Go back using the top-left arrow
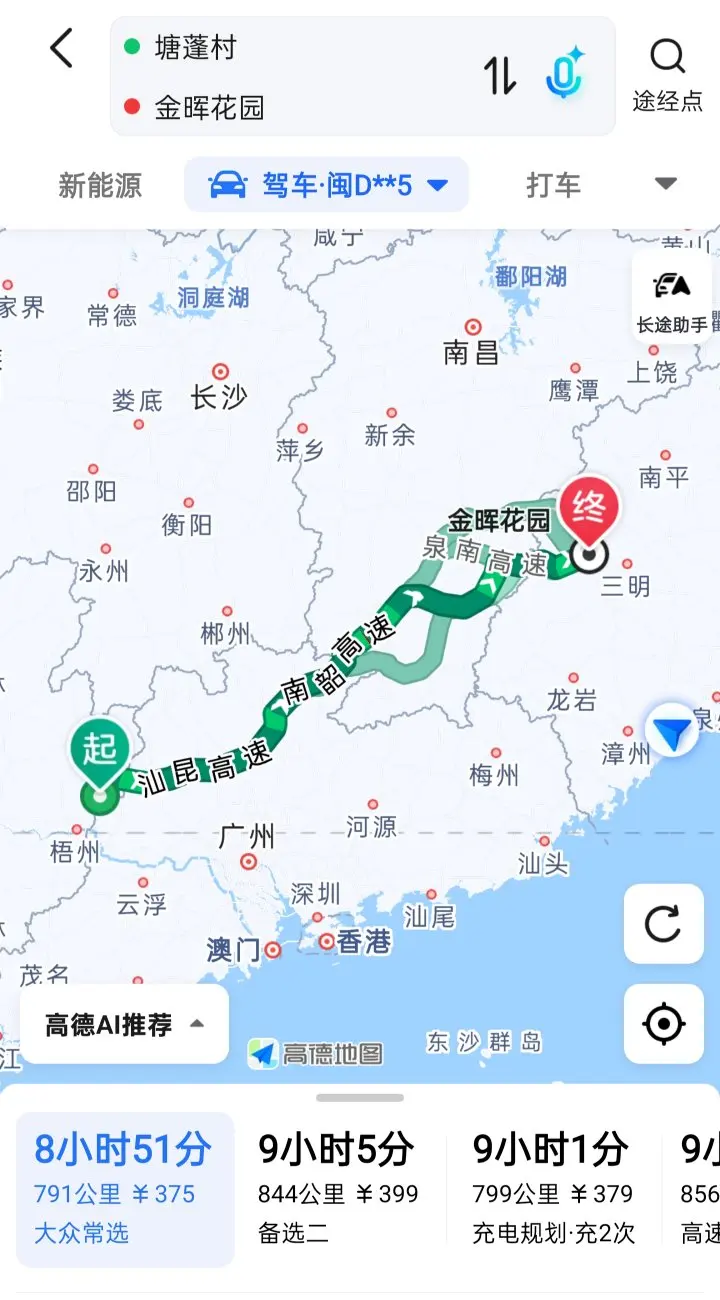The image size is (720, 1300). [x=62, y=48]
